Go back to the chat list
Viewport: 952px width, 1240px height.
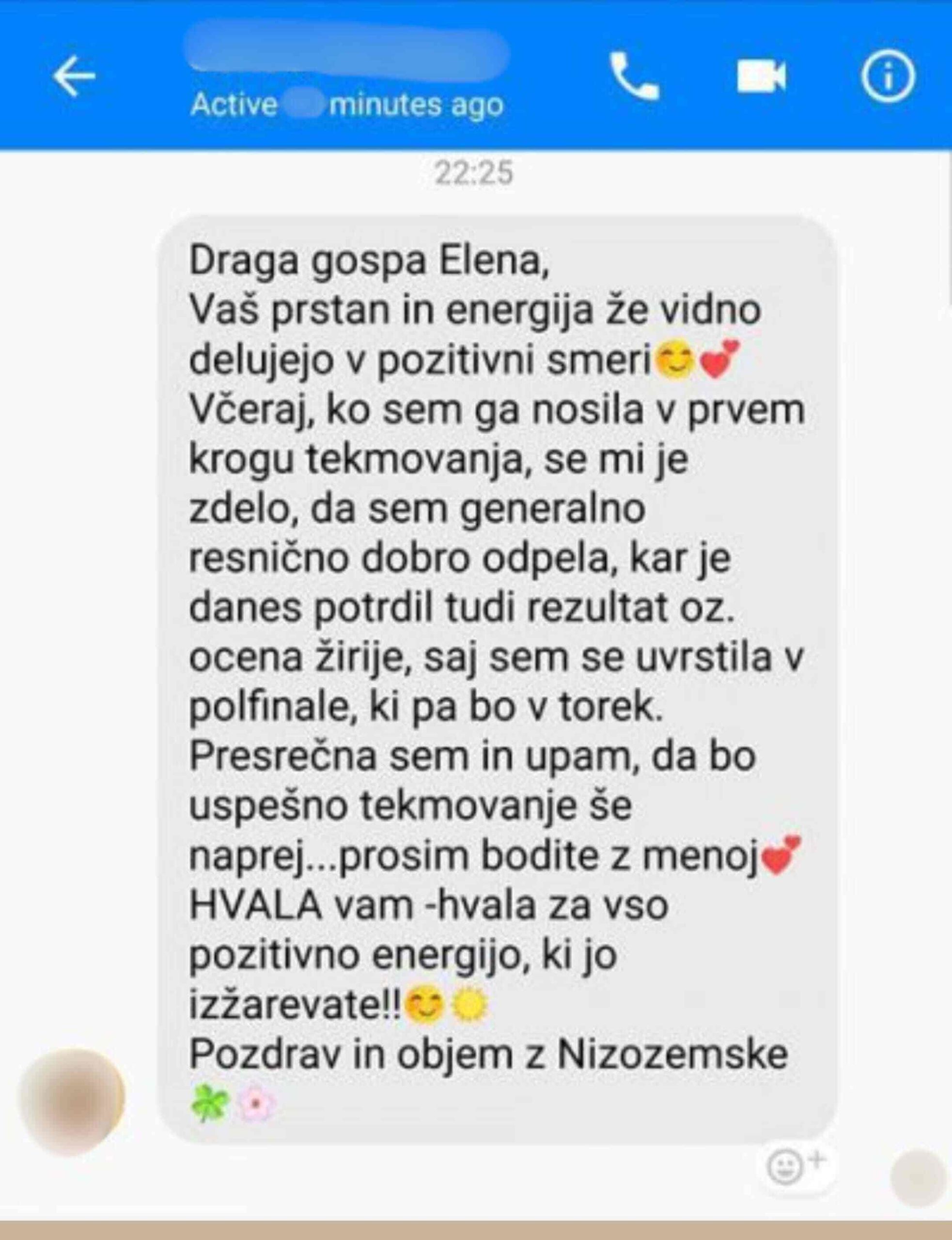tap(74, 76)
